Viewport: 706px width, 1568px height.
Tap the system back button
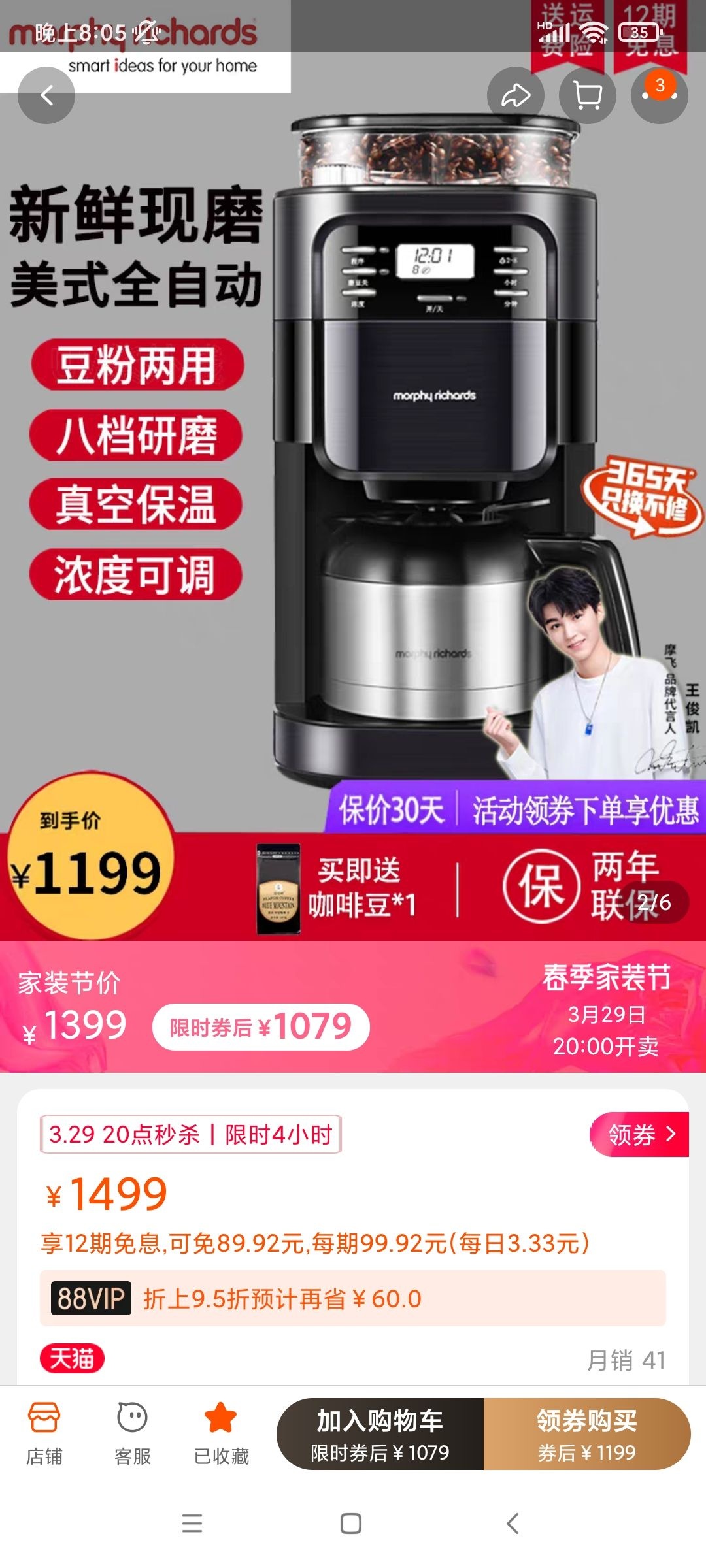513,1524
